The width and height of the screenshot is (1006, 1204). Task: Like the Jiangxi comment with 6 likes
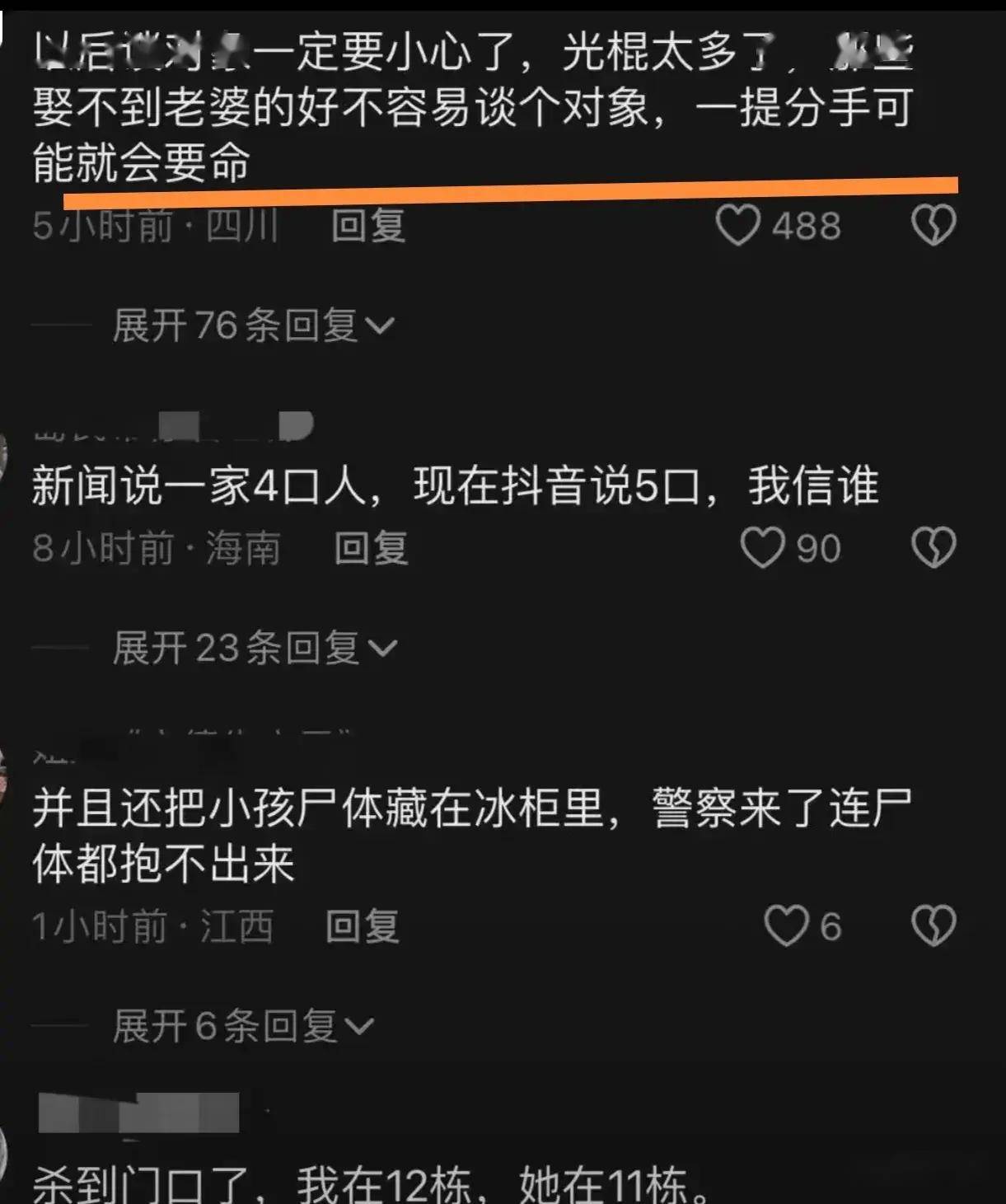coord(786,925)
